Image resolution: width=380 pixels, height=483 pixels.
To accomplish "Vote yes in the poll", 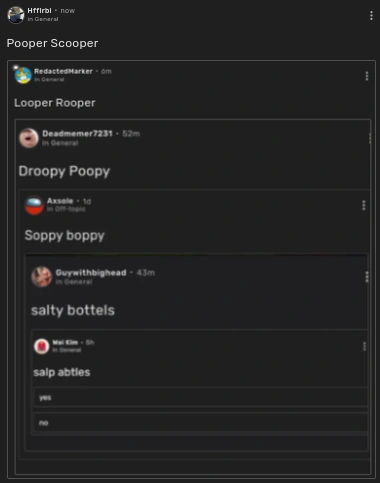I will (x=200, y=397).
